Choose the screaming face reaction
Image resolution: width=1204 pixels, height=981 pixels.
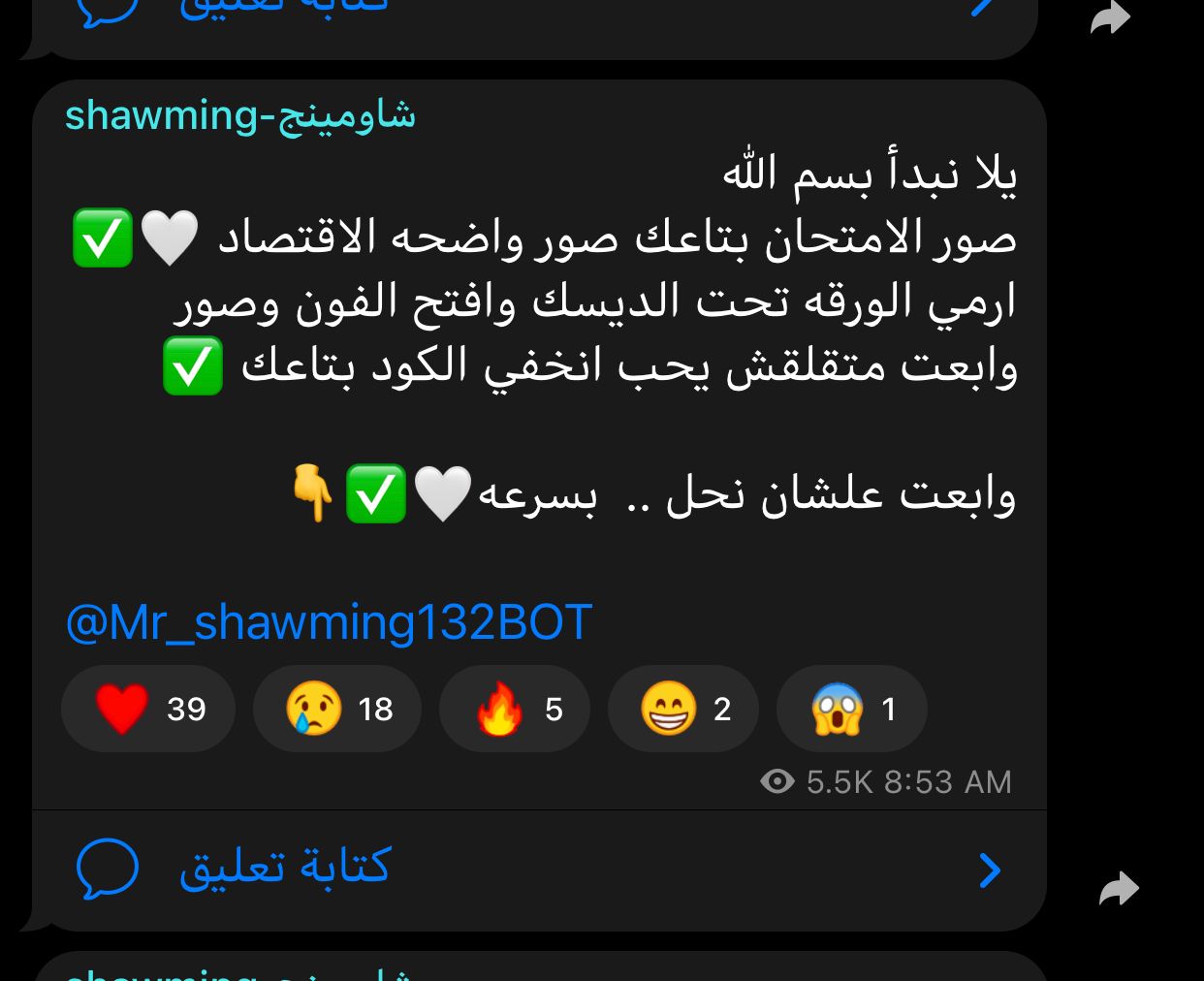[x=851, y=709]
